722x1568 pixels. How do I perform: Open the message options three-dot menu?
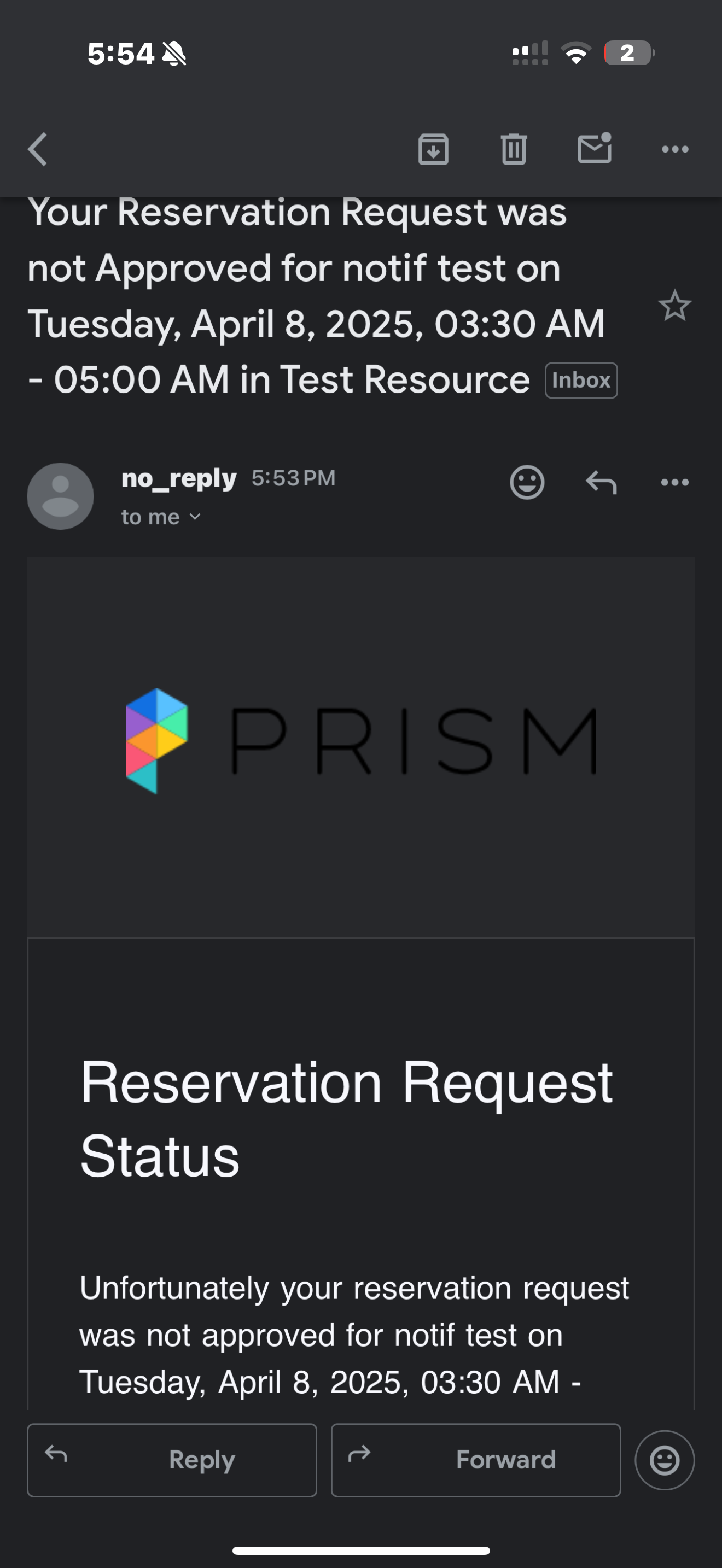674,482
